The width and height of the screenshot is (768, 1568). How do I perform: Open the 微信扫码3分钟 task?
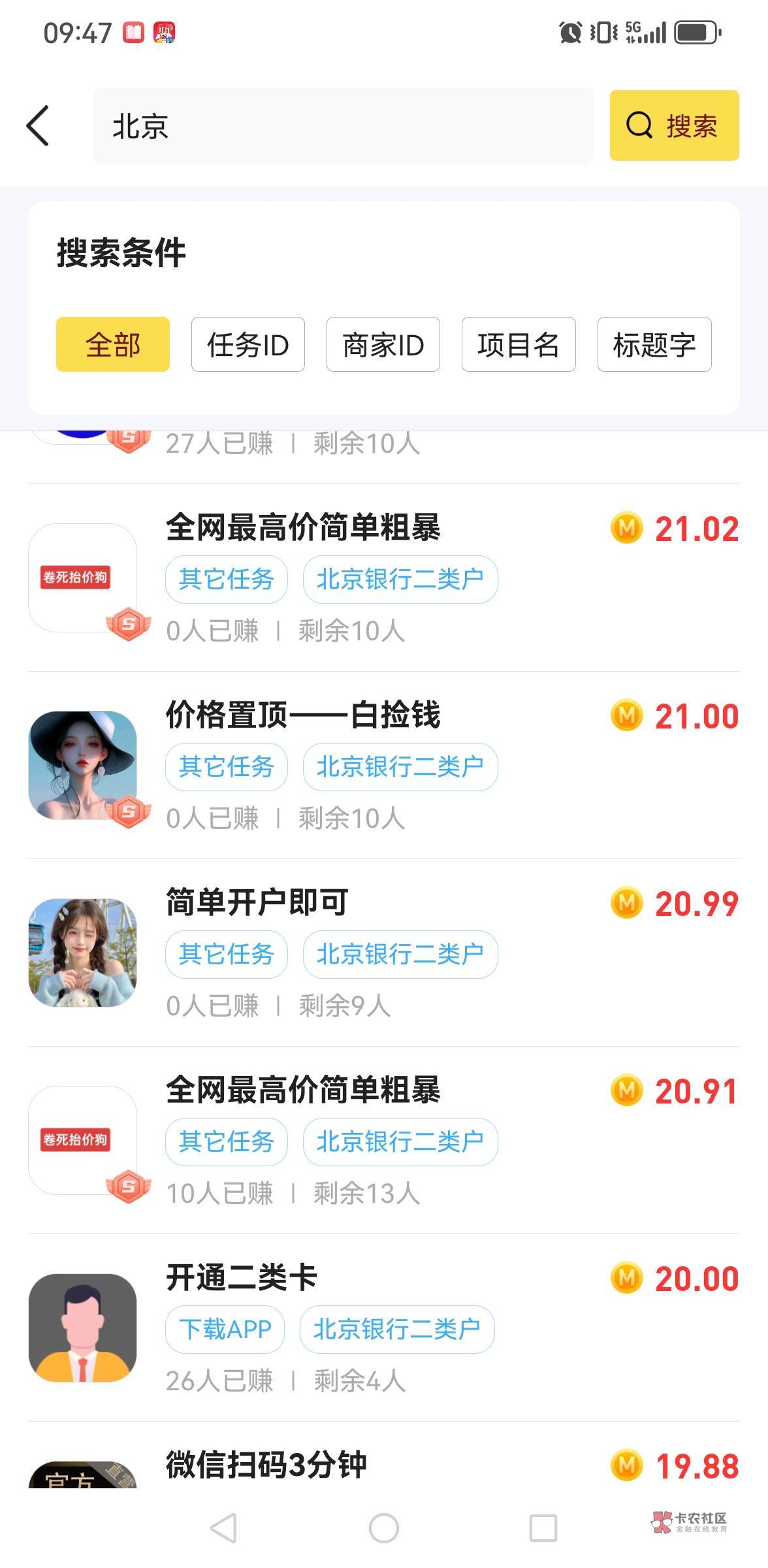click(266, 1465)
